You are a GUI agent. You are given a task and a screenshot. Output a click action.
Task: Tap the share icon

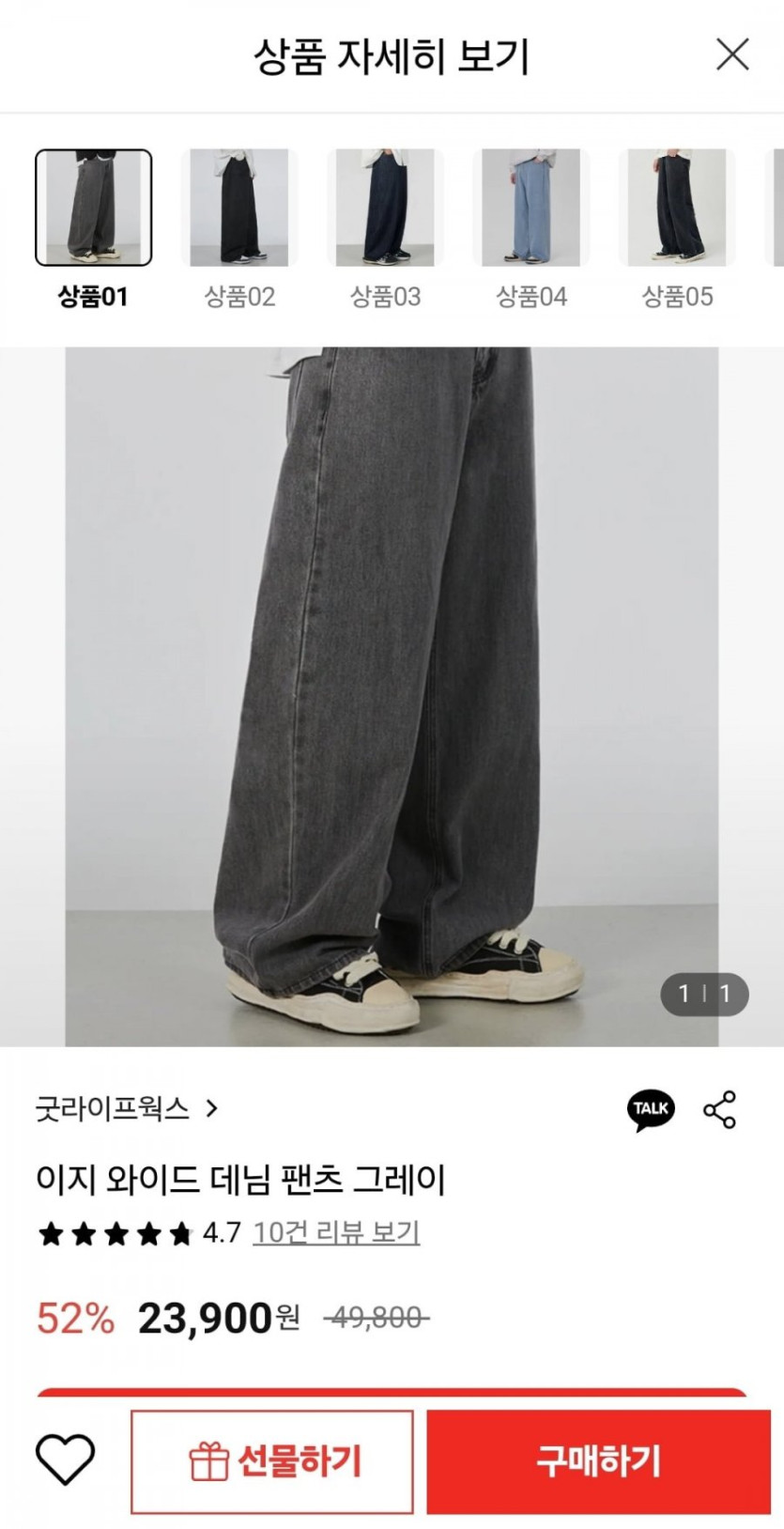(x=720, y=1109)
